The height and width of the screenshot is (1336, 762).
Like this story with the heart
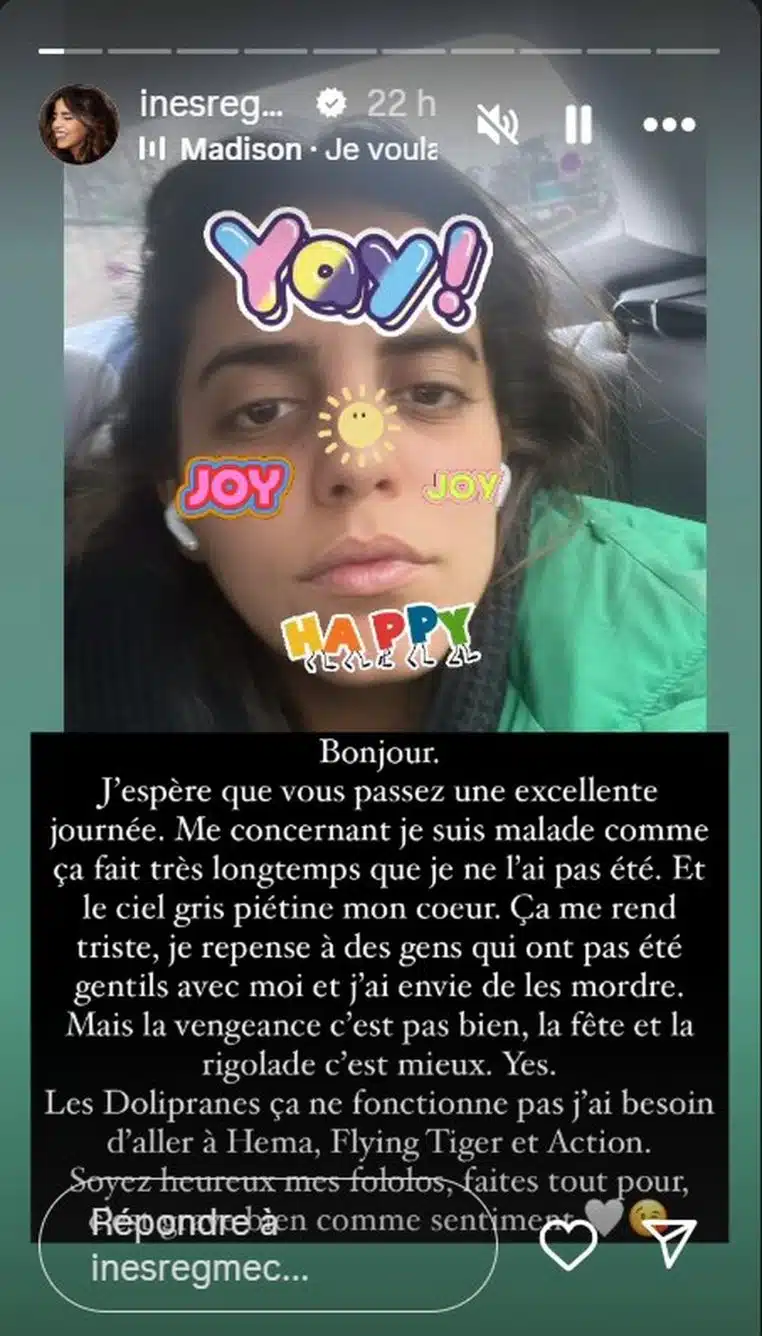click(568, 1246)
